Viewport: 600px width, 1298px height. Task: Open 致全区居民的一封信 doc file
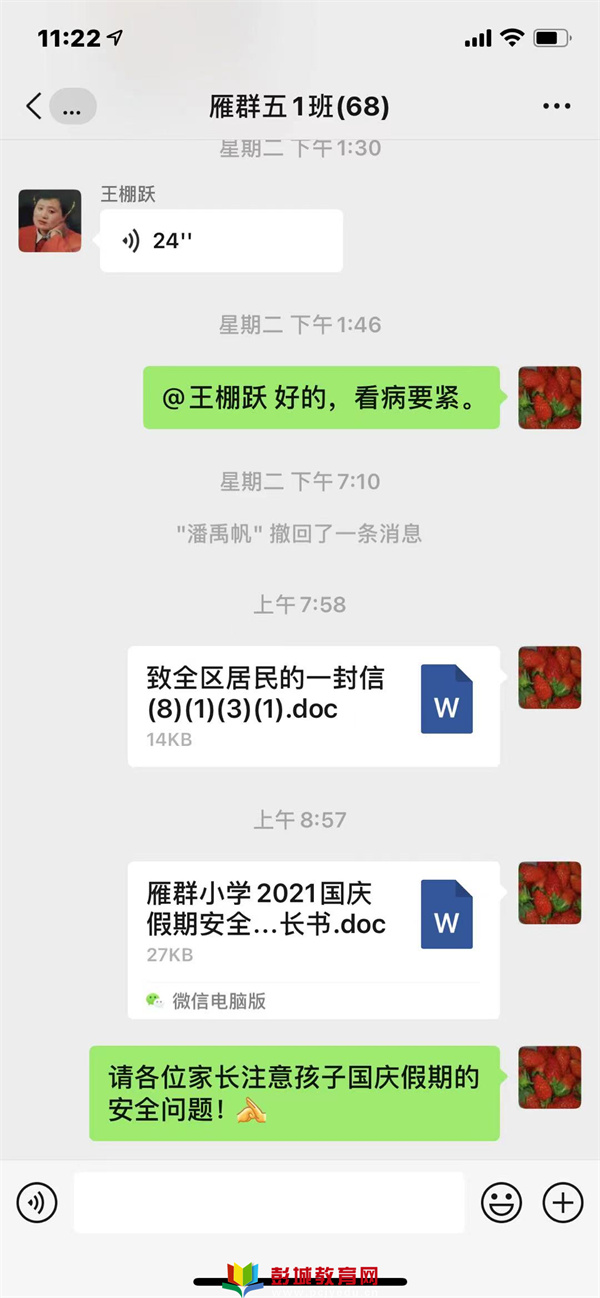pos(313,706)
